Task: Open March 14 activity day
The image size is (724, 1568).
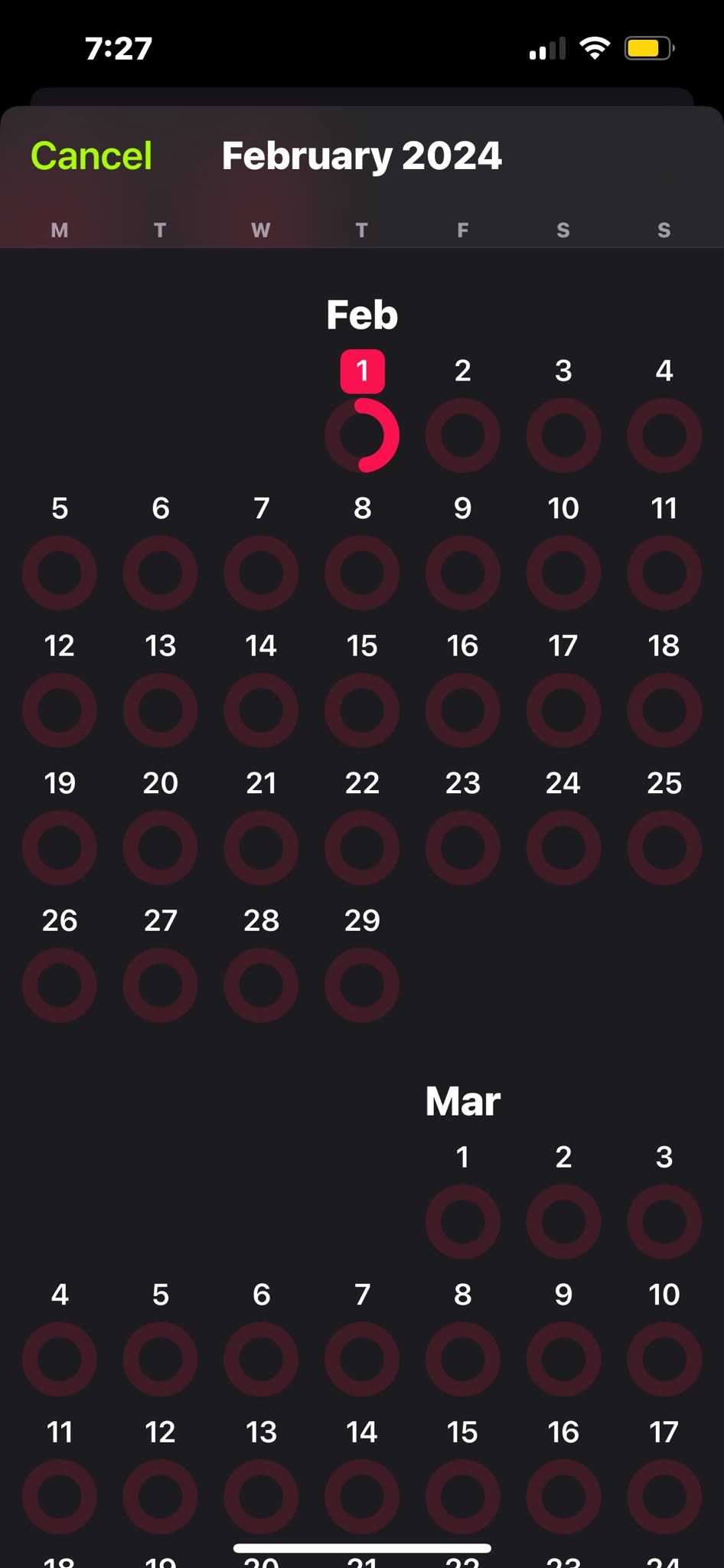Action: click(362, 1496)
